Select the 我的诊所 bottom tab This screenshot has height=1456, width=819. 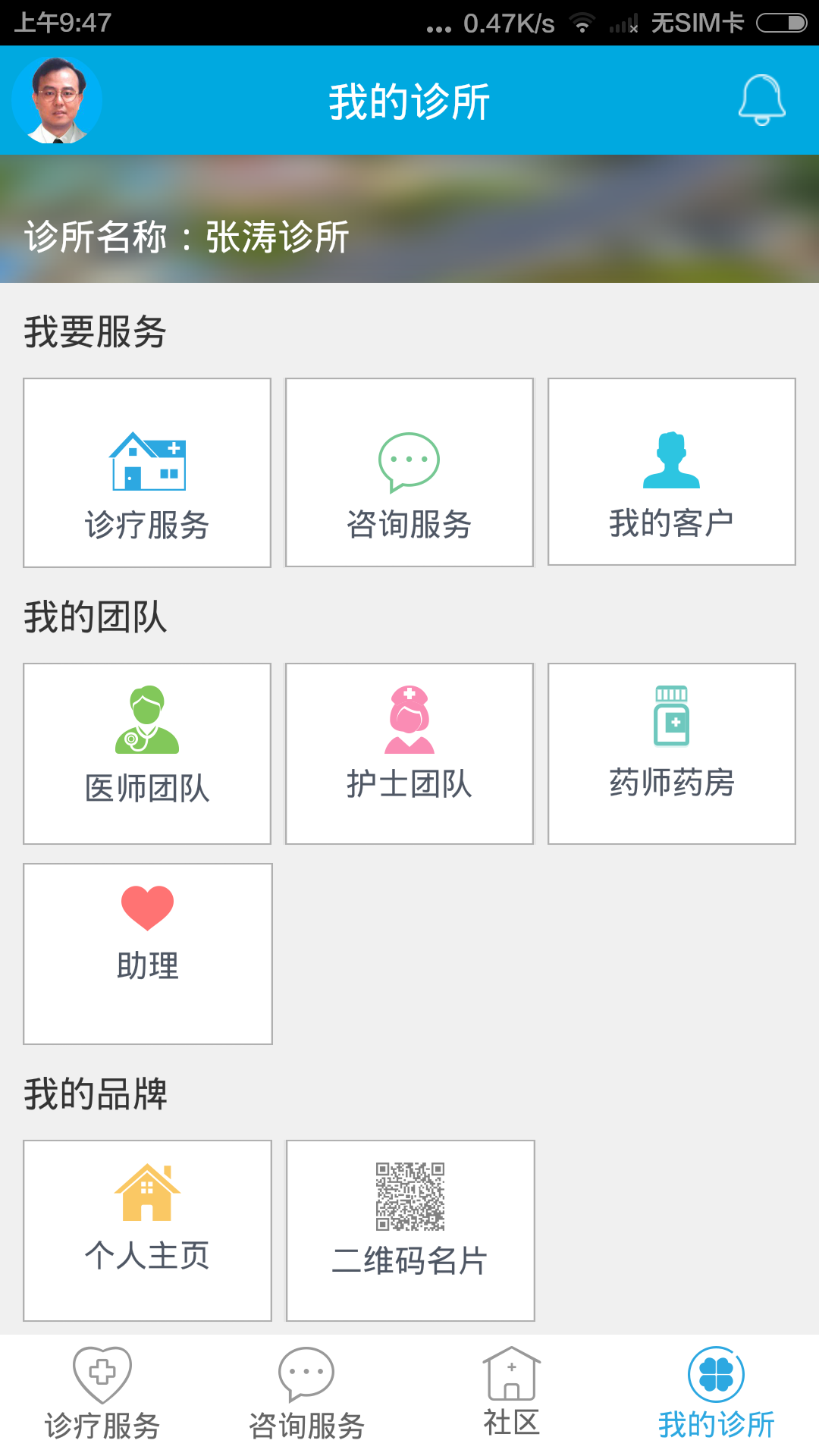click(x=717, y=1394)
